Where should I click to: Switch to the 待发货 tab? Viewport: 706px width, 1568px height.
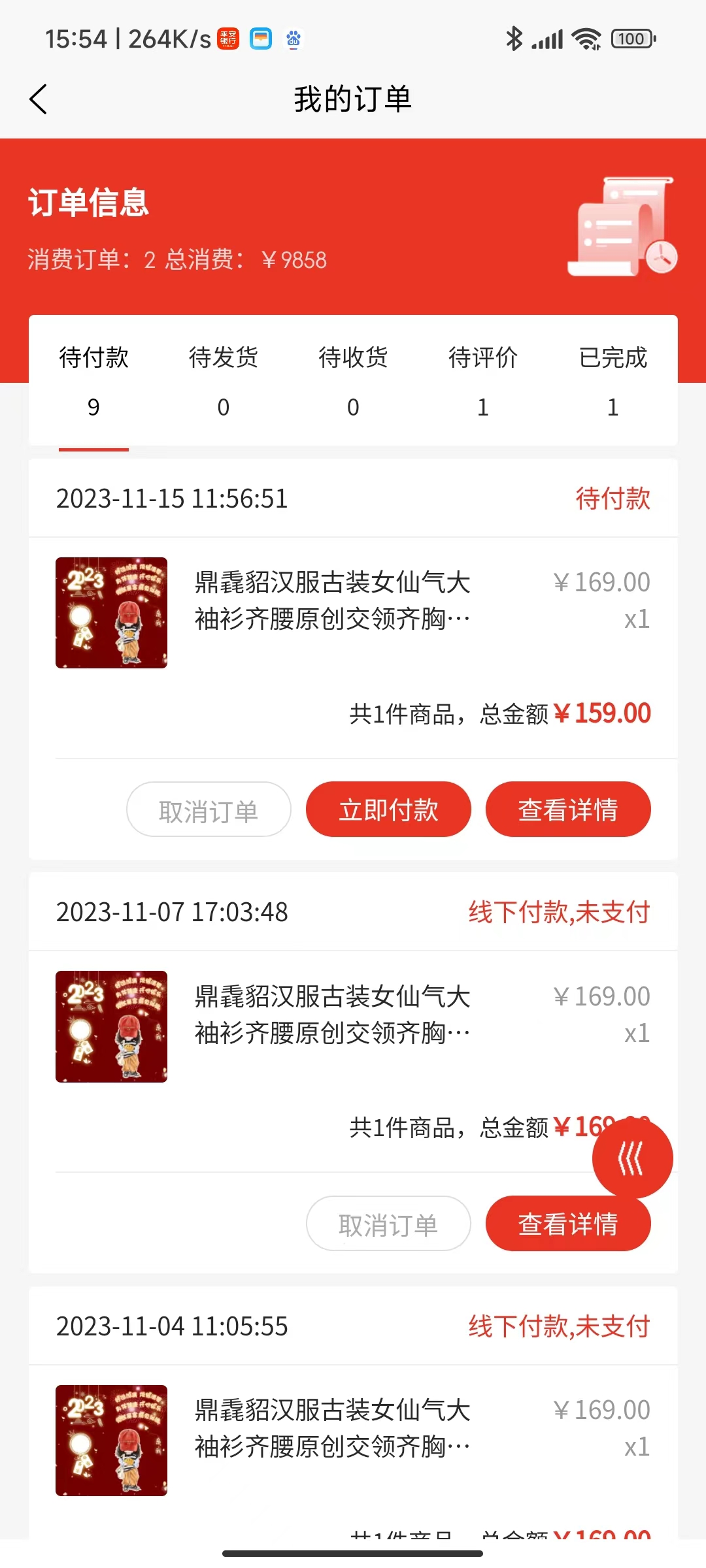tap(223, 382)
